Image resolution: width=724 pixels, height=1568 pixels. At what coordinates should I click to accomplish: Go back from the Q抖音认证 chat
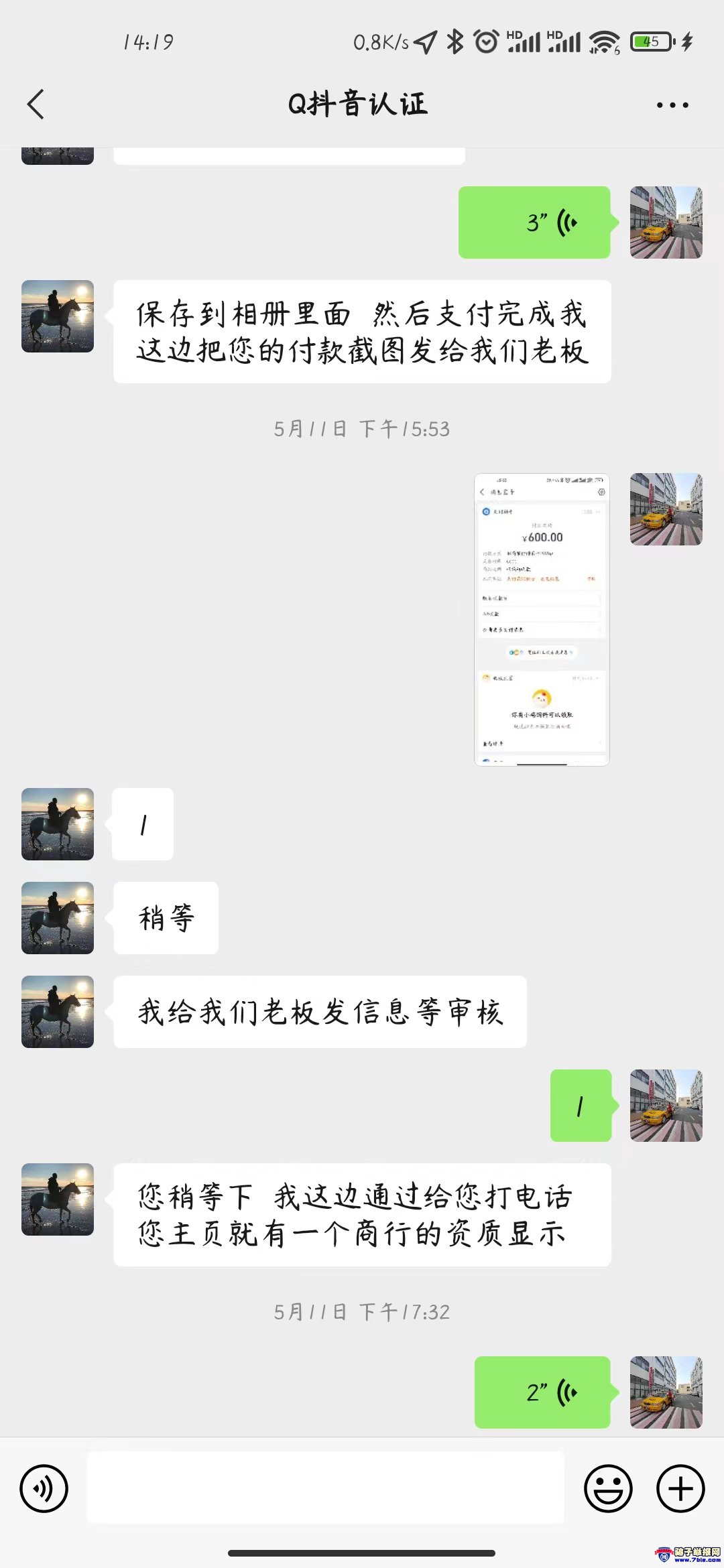36,105
